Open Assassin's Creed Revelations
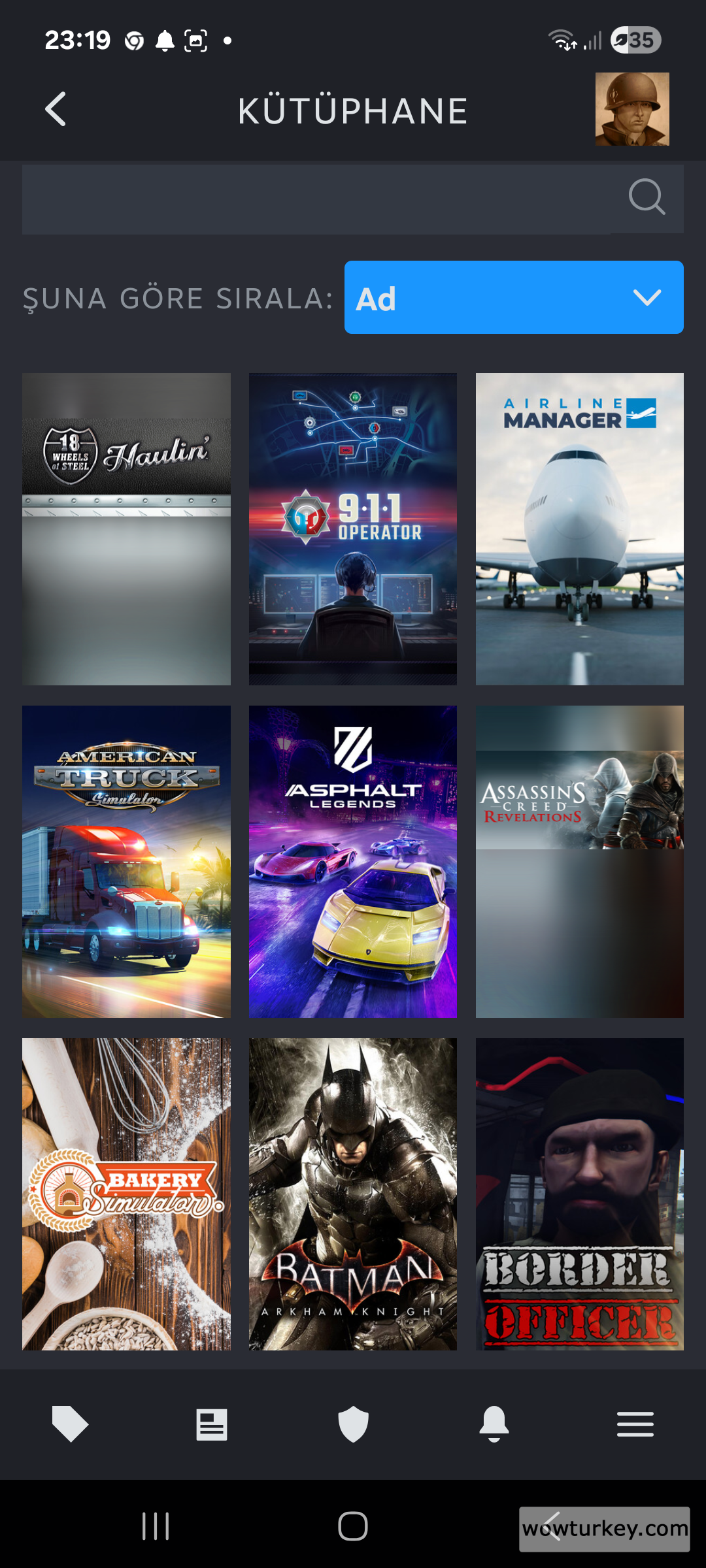Viewport: 706px width, 1568px height. tap(579, 861)
